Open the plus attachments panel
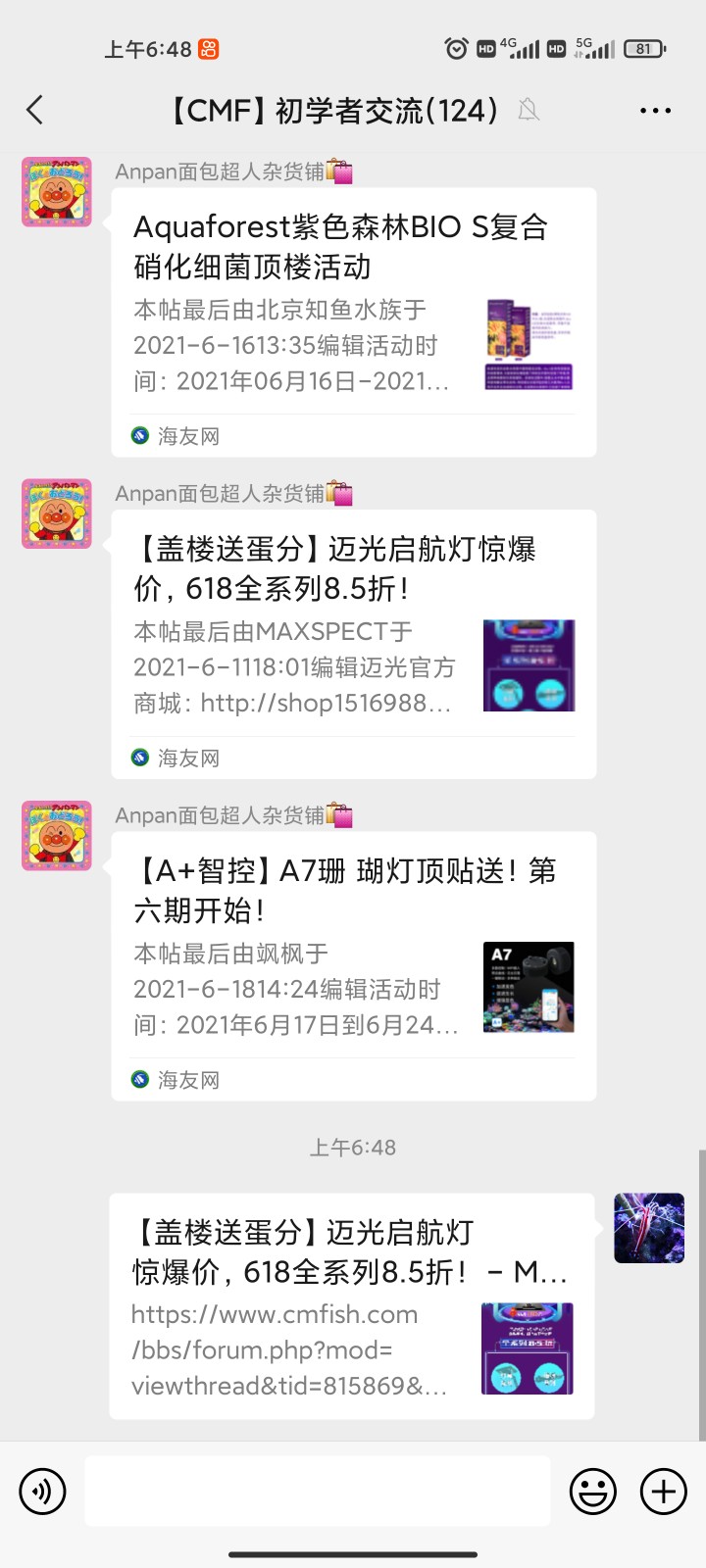Viewport: 706px width, 1568px height. [664, 1492]
